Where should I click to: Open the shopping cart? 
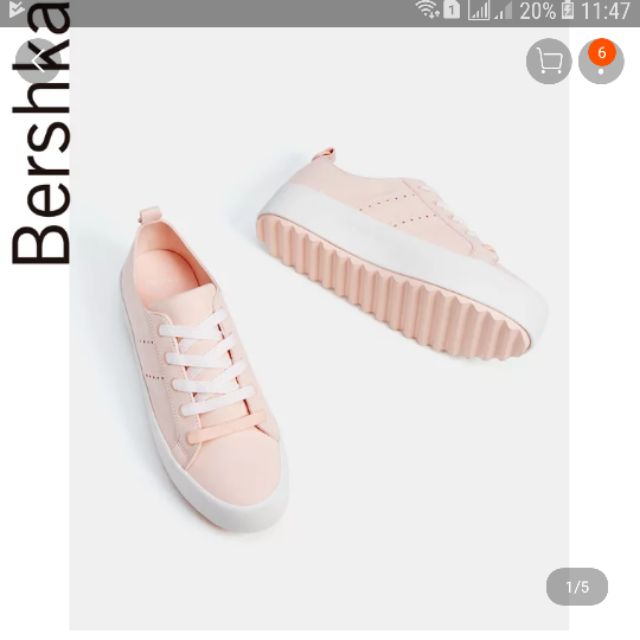[549, 61]
